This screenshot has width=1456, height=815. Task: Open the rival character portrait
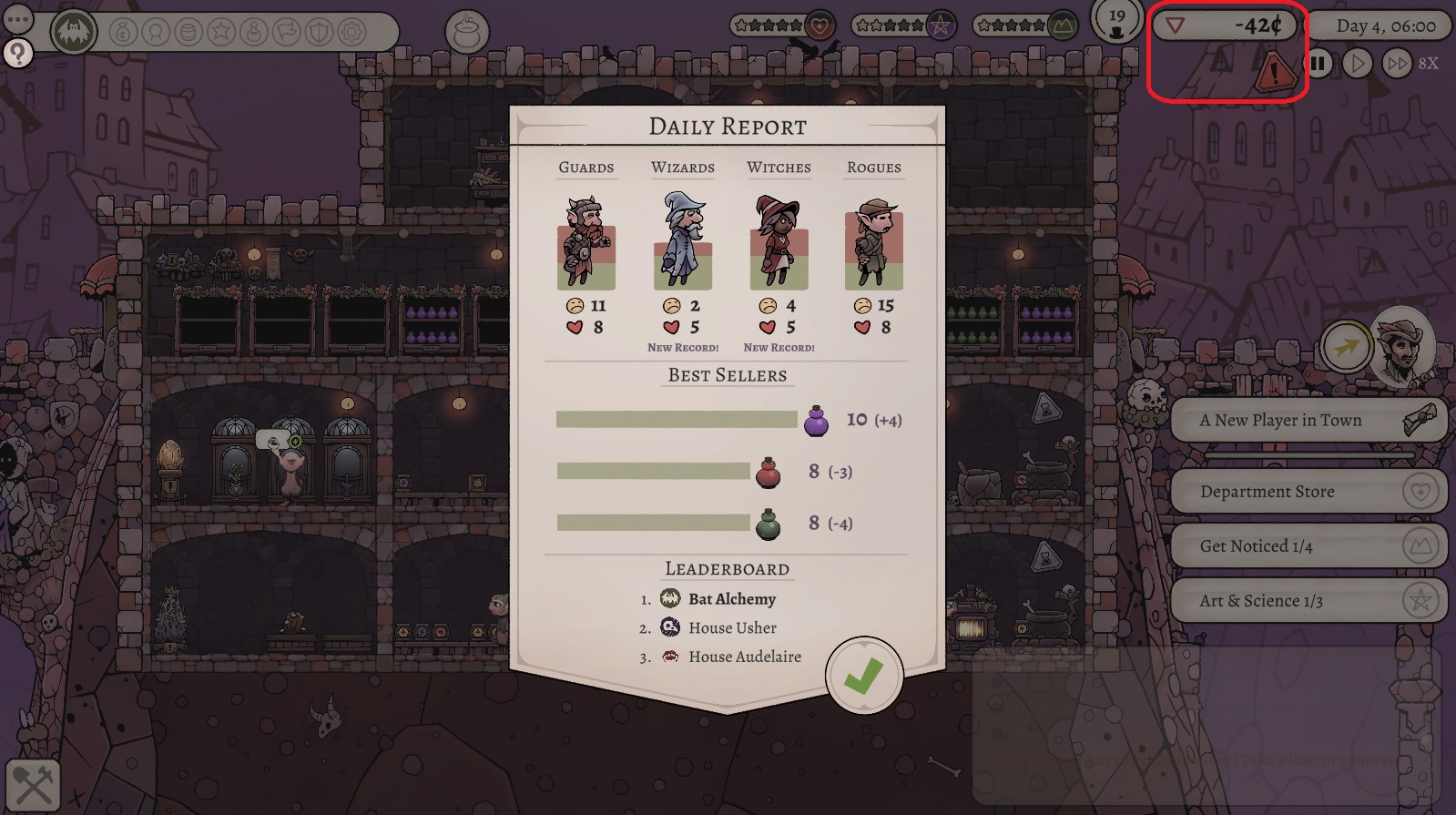pyautogui.click(x=1401, y=348)
